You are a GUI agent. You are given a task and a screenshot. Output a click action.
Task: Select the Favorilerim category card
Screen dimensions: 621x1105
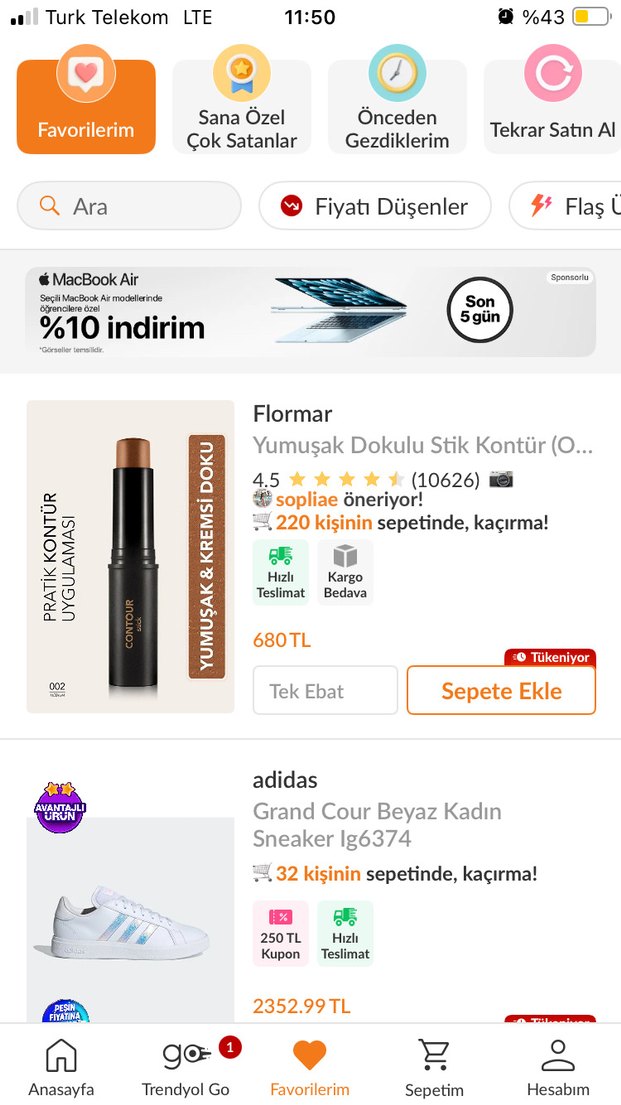click(86, 106)
